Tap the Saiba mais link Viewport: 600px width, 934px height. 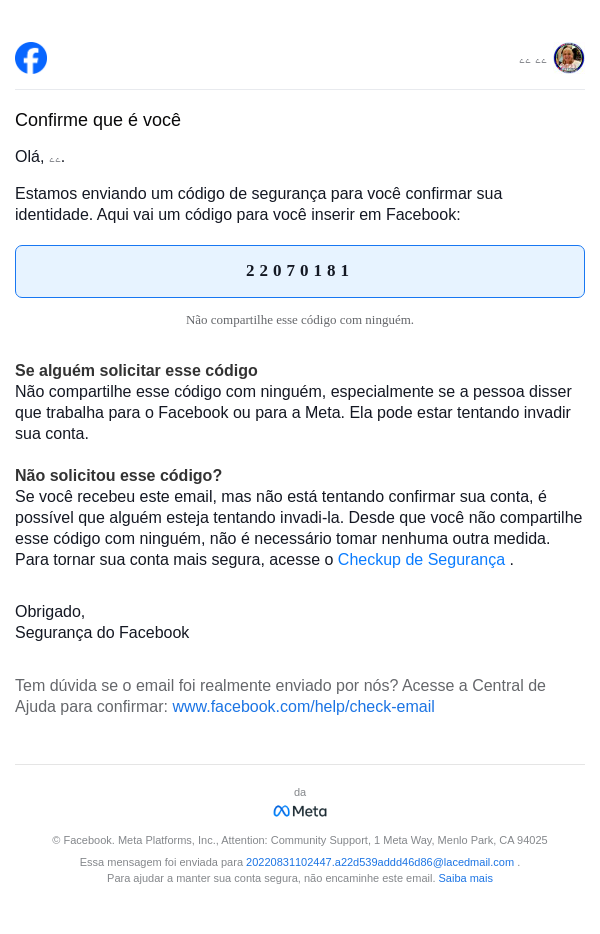pyautogui.click(x=465, y=878)
